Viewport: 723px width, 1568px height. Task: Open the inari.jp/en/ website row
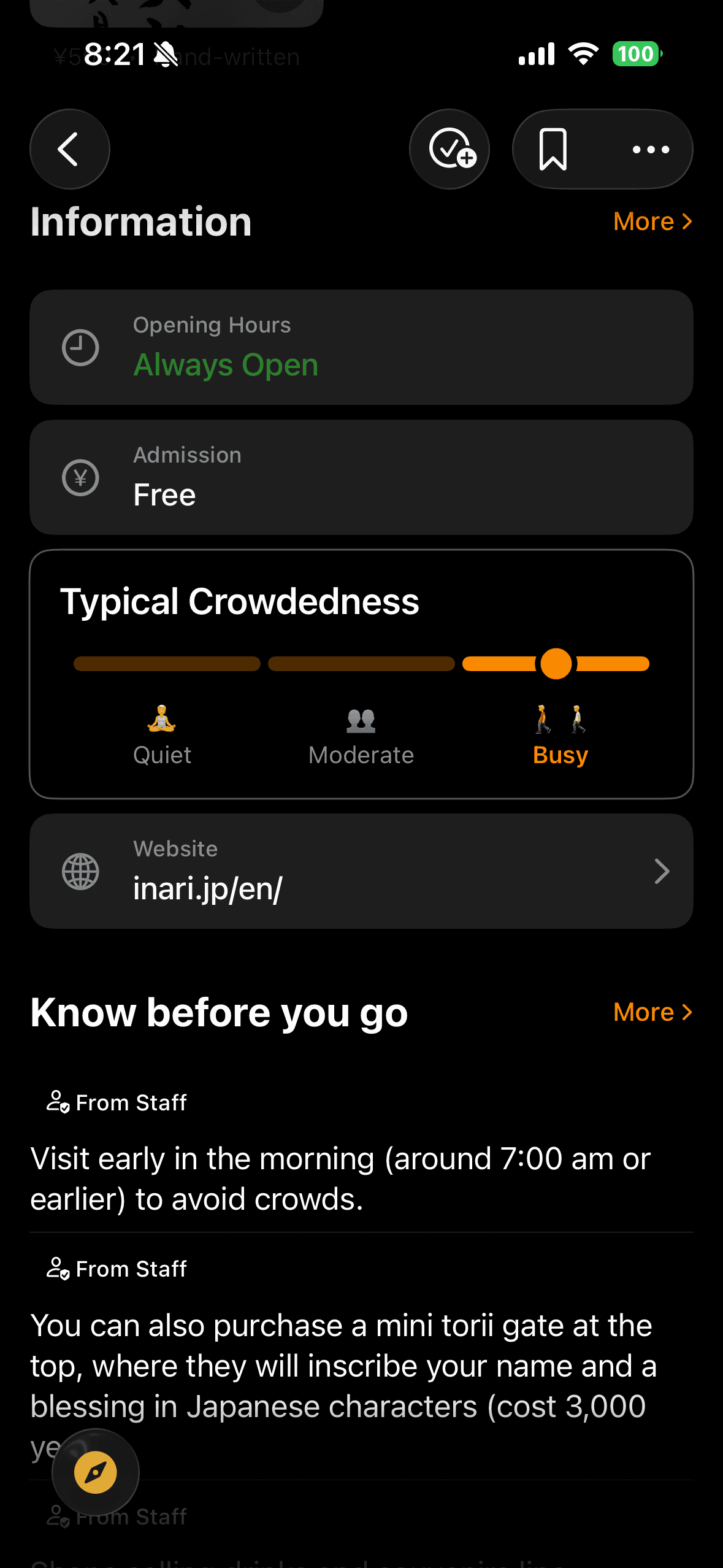(361, 871)
